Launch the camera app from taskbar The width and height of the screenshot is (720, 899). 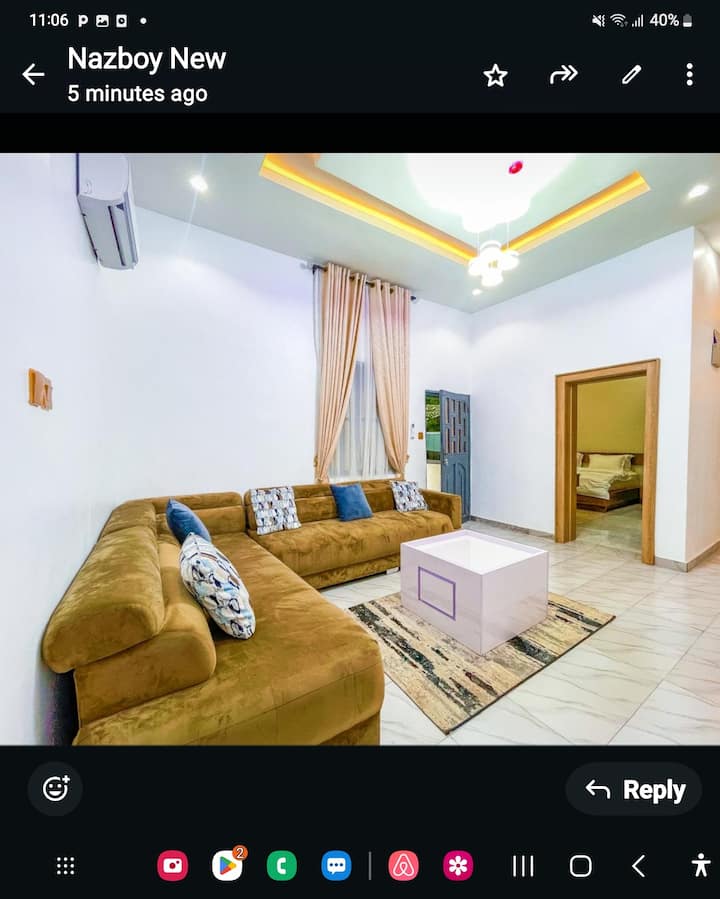(x=172, y=866)
